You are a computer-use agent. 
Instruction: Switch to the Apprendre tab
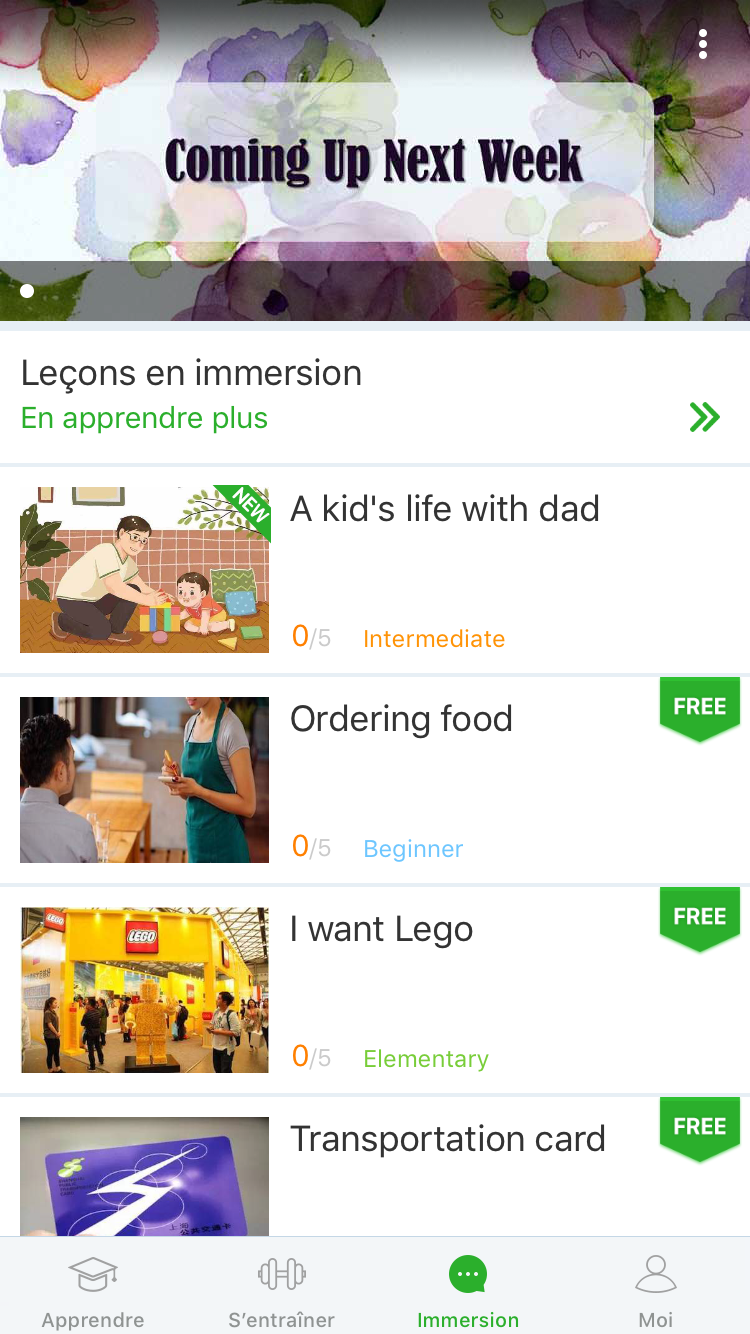point(93,1290)
